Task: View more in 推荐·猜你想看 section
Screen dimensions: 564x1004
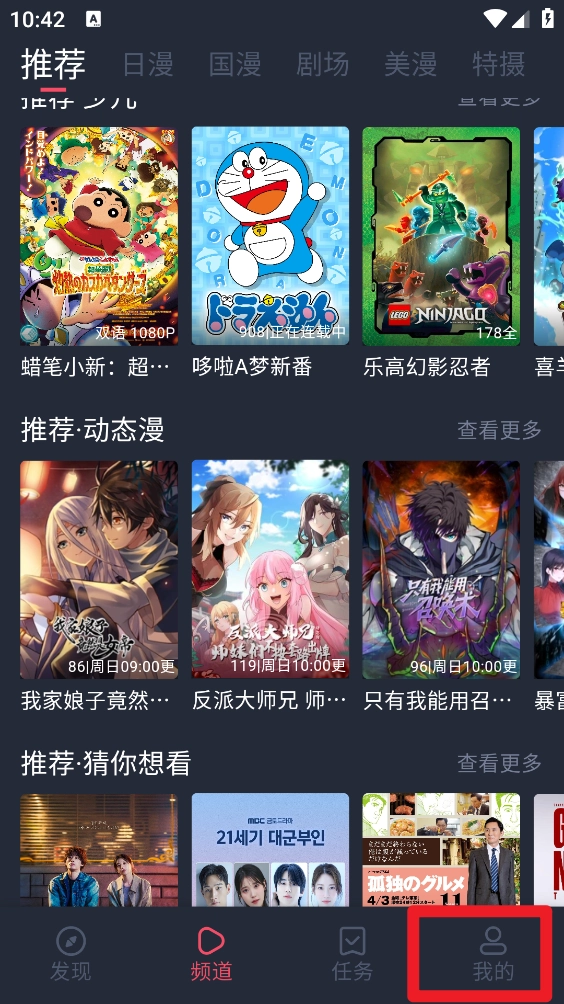Action: coord(499,763)
